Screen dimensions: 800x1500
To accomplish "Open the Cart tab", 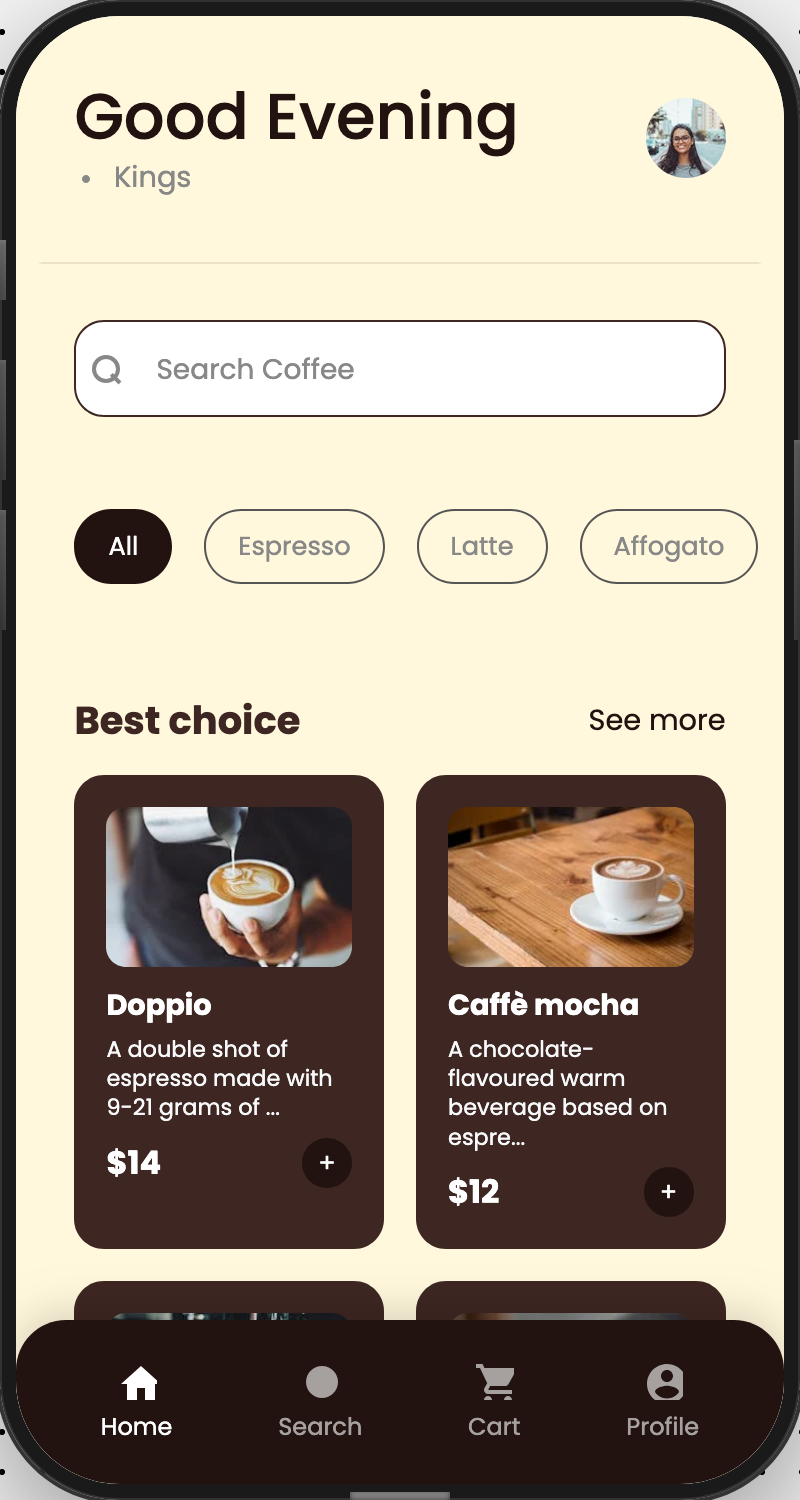I will click(x=495, y=1402).
